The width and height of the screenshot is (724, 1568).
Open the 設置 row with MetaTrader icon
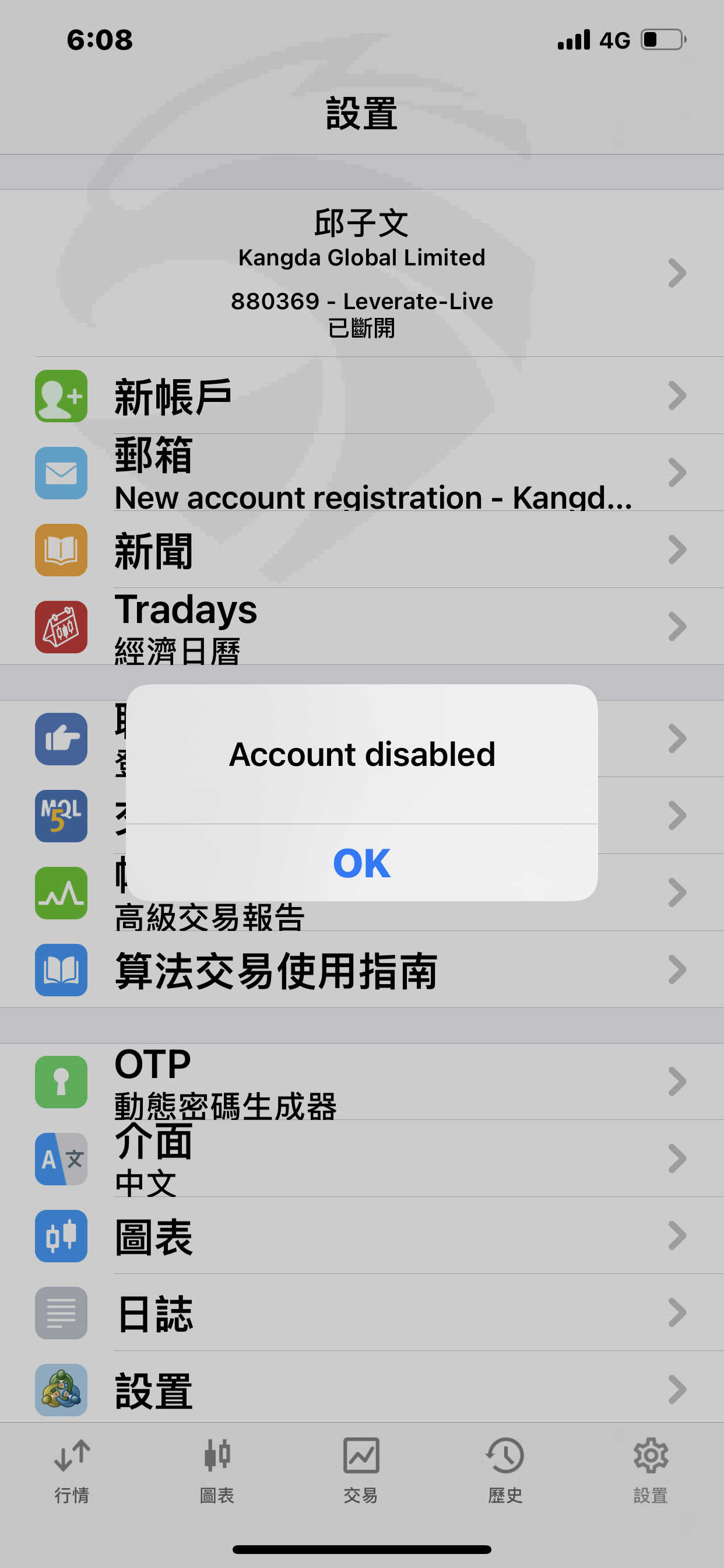tap(362, 1389)
